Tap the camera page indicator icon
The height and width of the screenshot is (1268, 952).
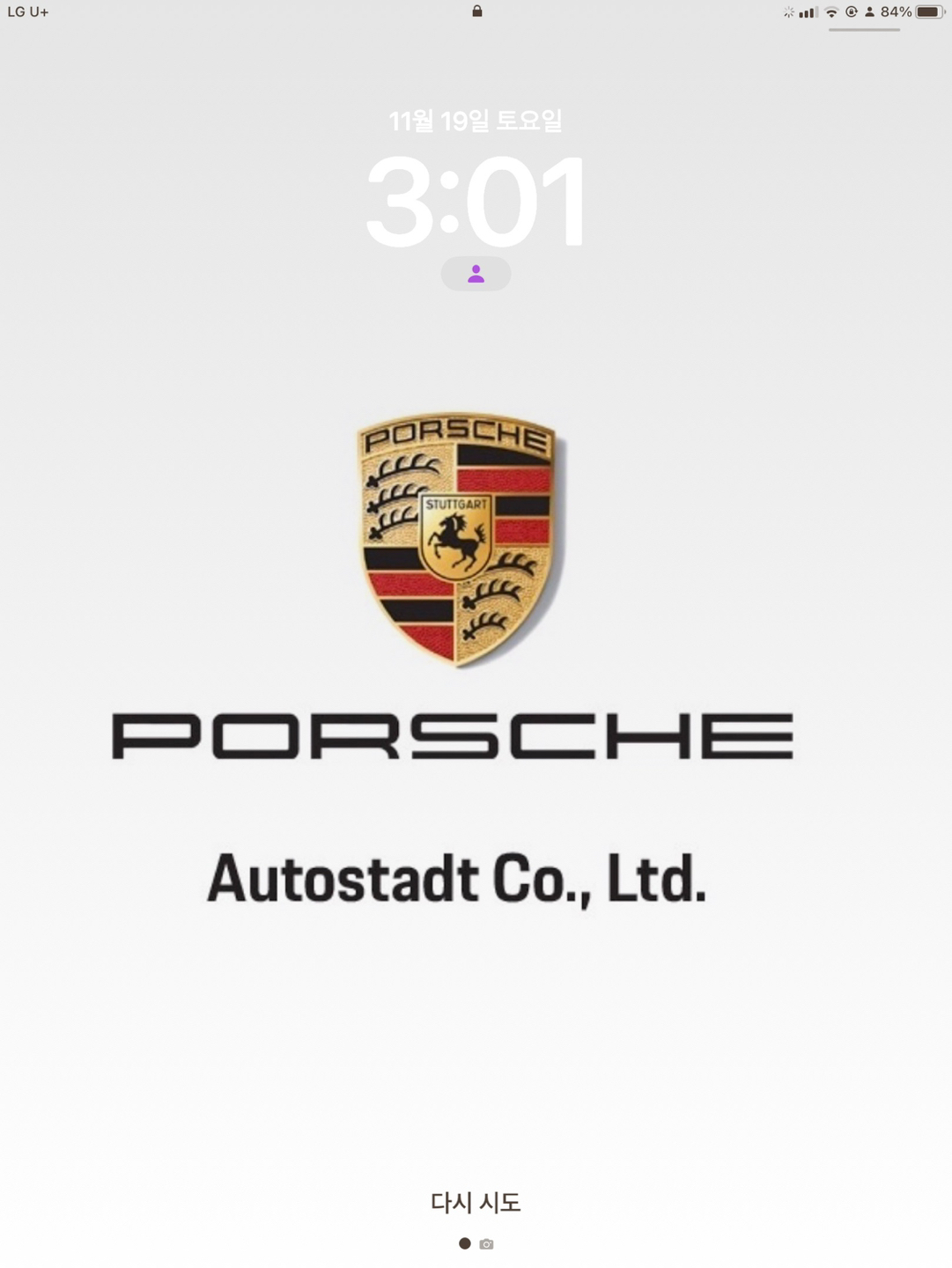pyautogui.click(x=487, y=1243)
